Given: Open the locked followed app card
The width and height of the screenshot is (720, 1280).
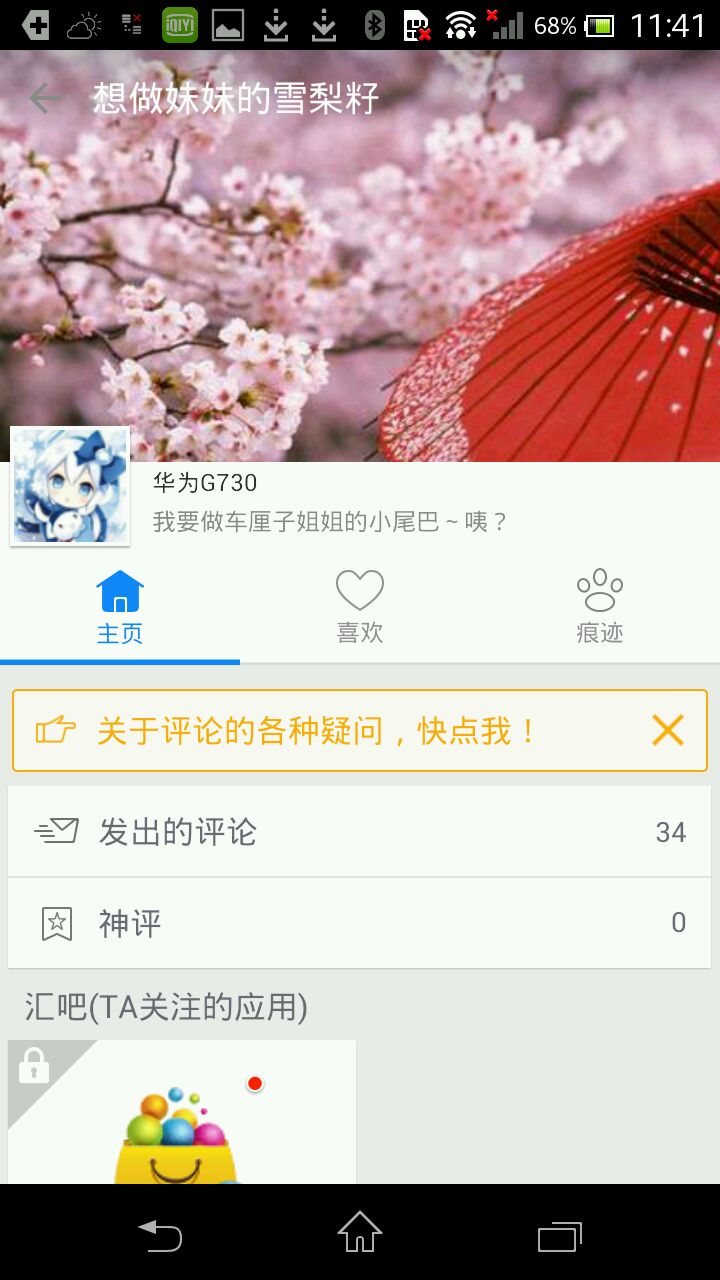Looking at the screenshot, I should 182,1112.
